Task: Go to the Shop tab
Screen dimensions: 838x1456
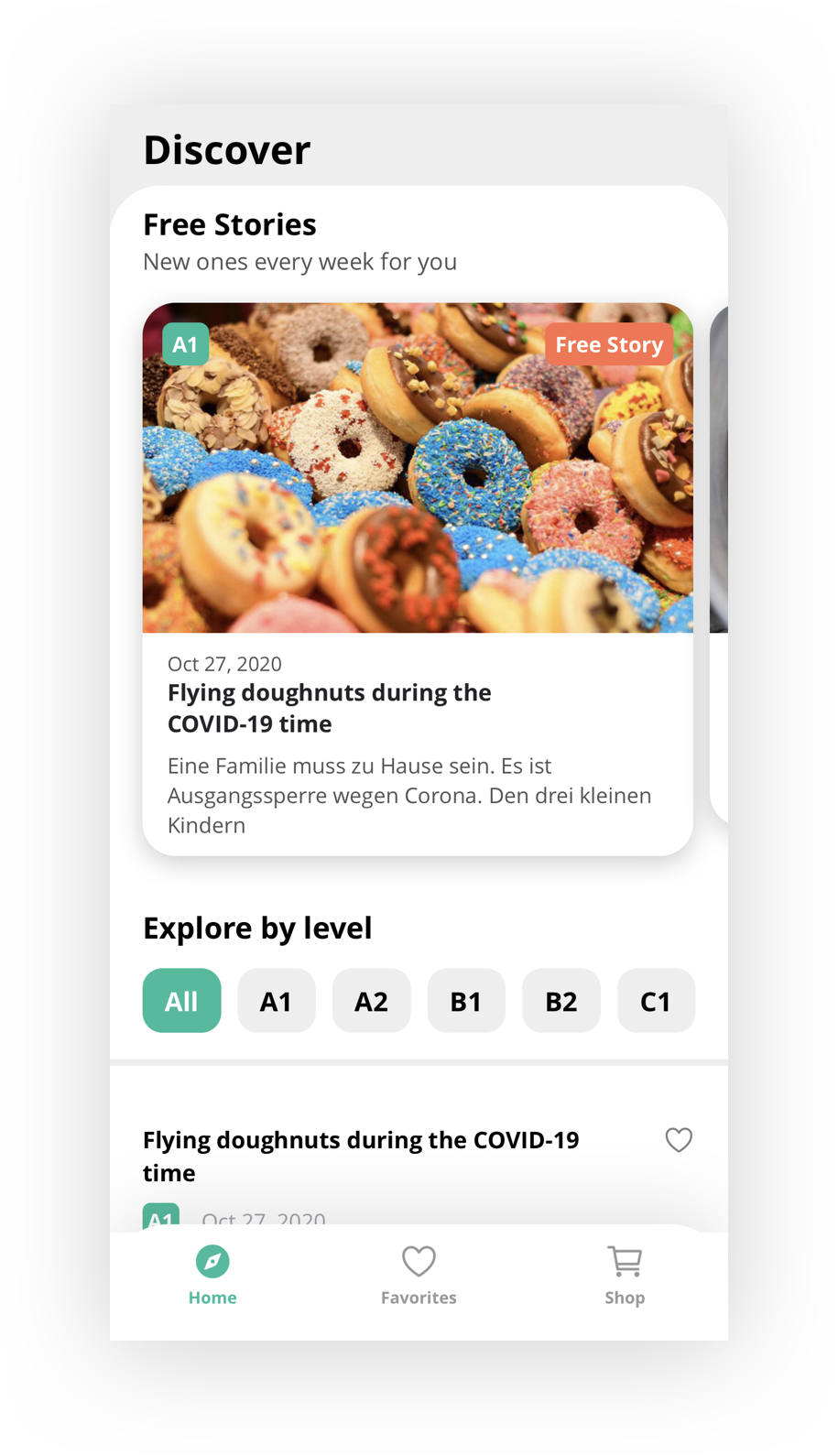Action: (x=625, y=1275)
